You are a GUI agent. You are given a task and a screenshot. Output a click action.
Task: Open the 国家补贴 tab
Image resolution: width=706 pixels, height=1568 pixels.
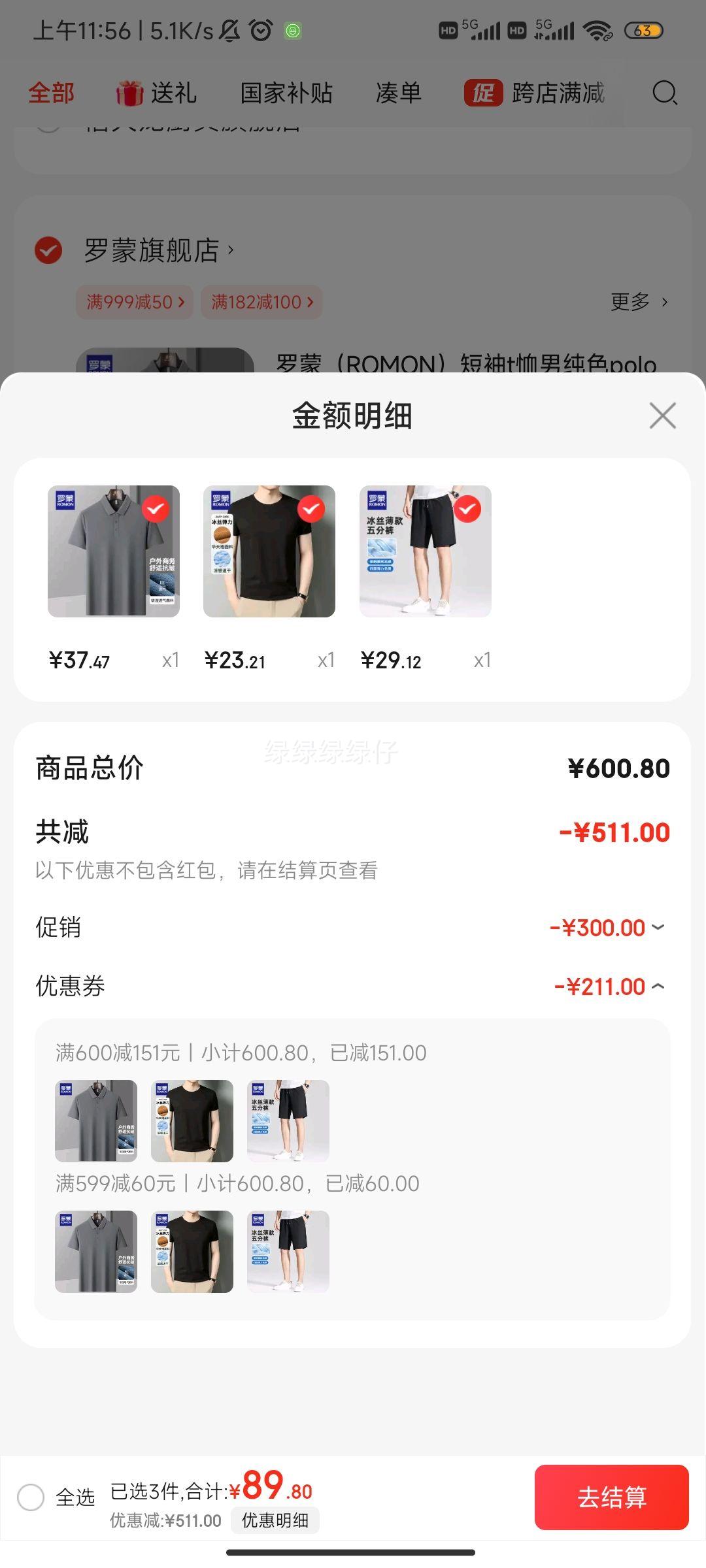point(287,93)
